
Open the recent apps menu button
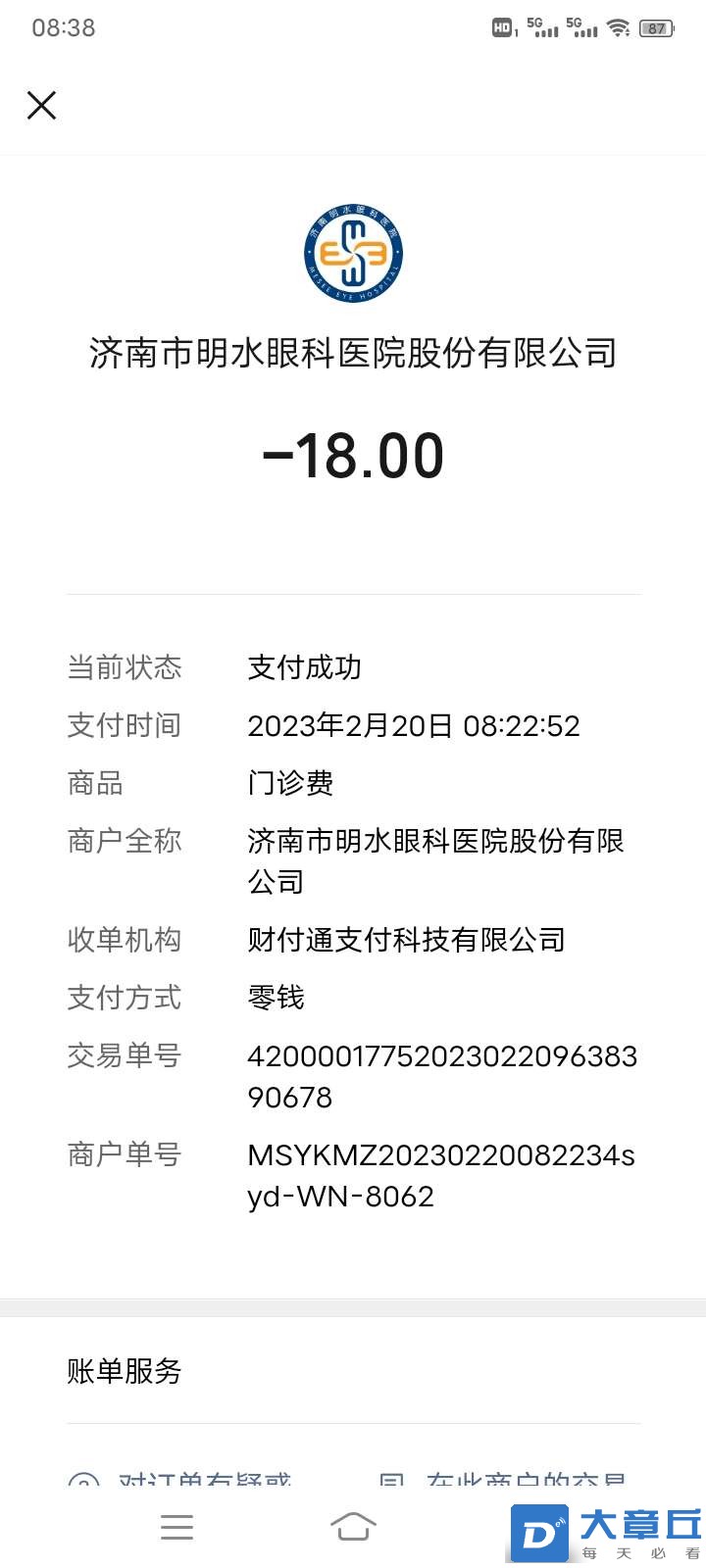pos(176,1526)
